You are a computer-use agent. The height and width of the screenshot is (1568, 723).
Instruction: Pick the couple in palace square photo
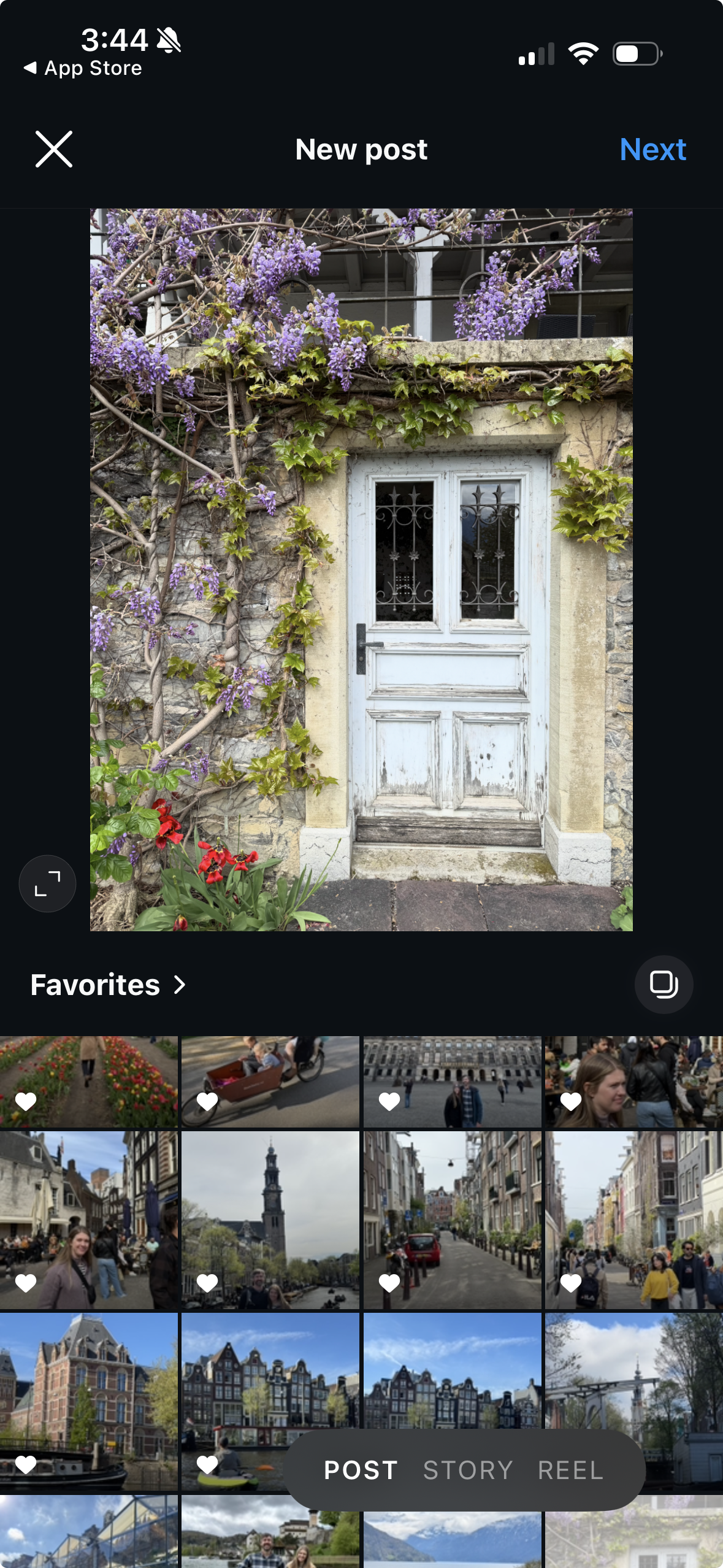[x=452, y=1081]
